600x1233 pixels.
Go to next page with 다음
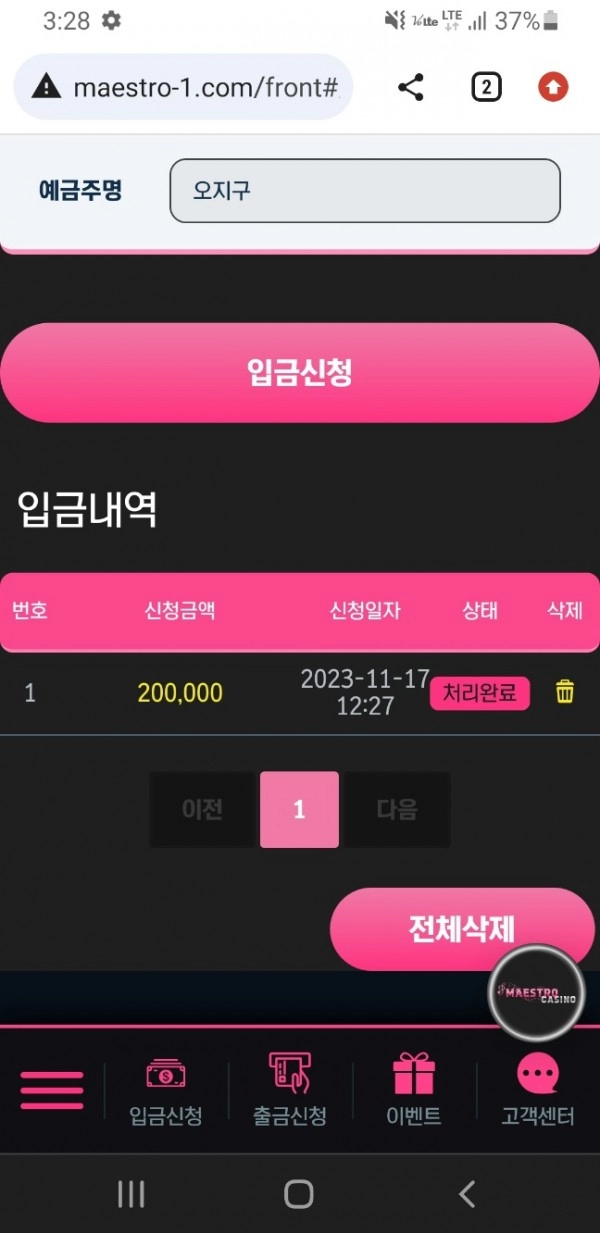[x=397, y=810]
